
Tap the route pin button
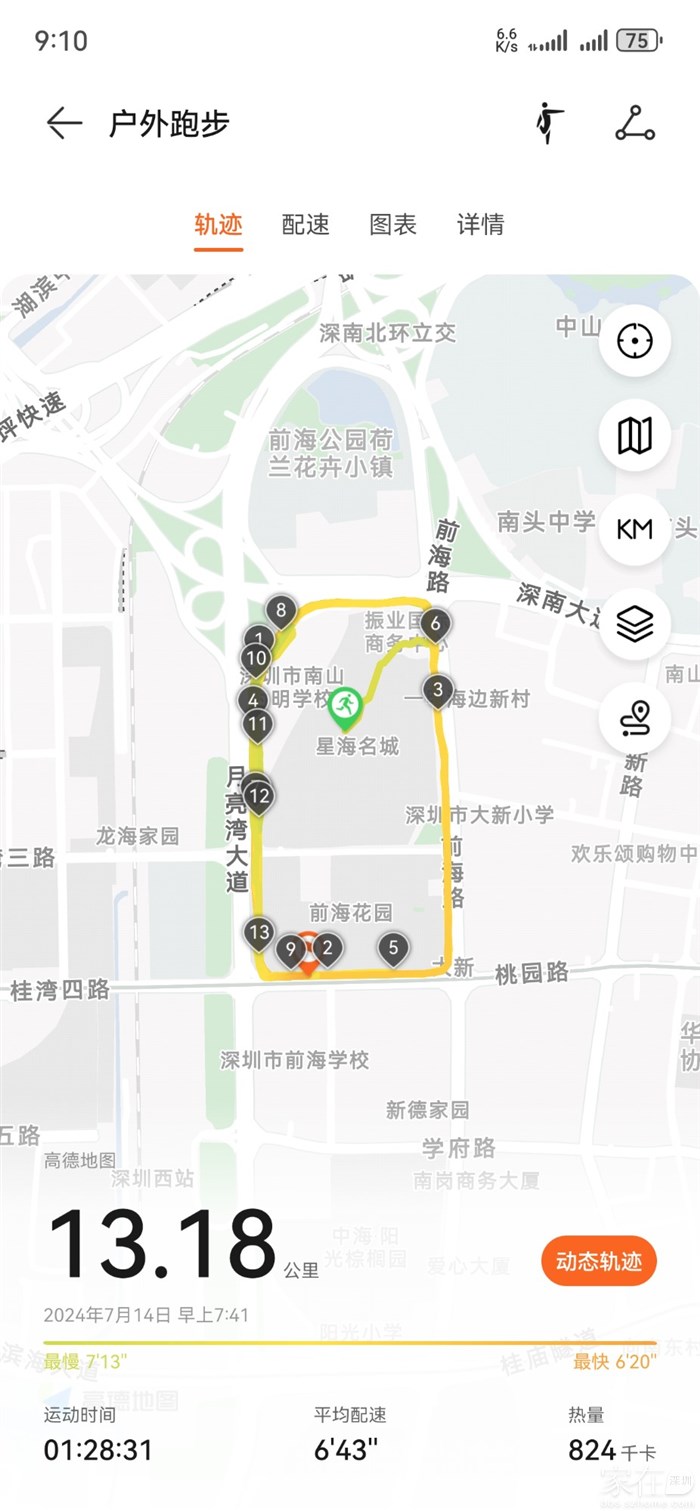tap(634, 717)
